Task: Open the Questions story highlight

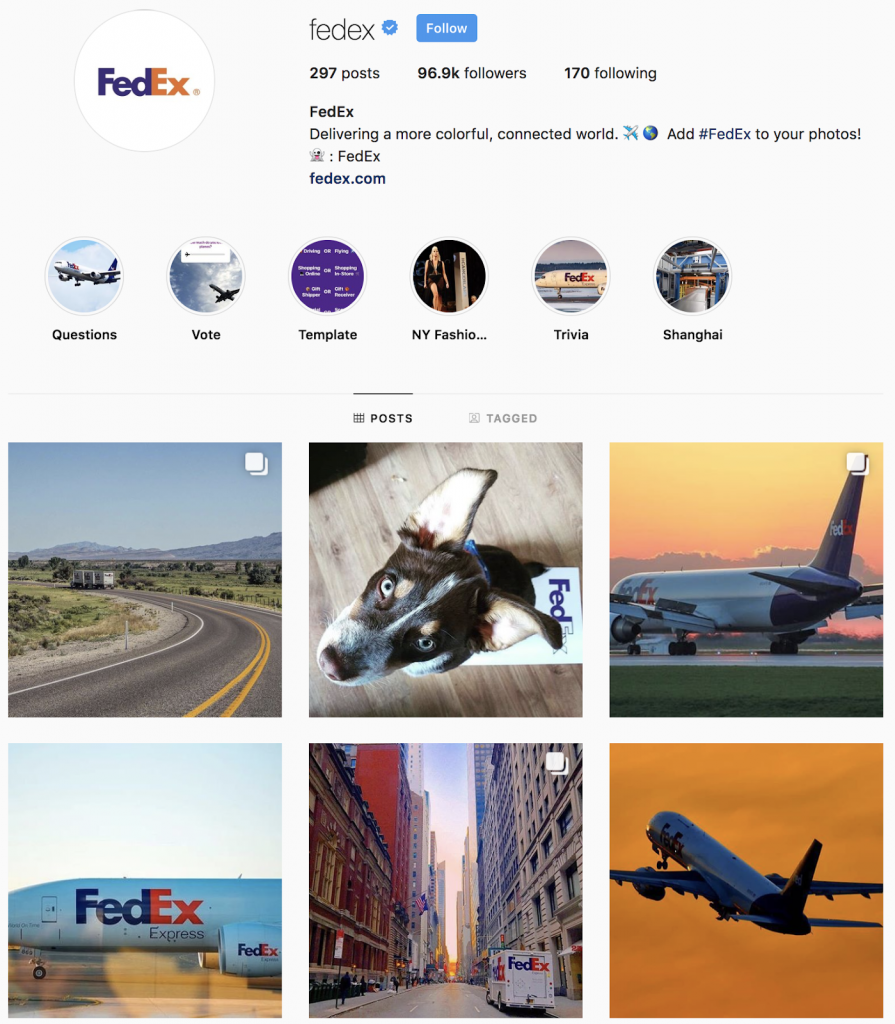Action: click(84, 276)
